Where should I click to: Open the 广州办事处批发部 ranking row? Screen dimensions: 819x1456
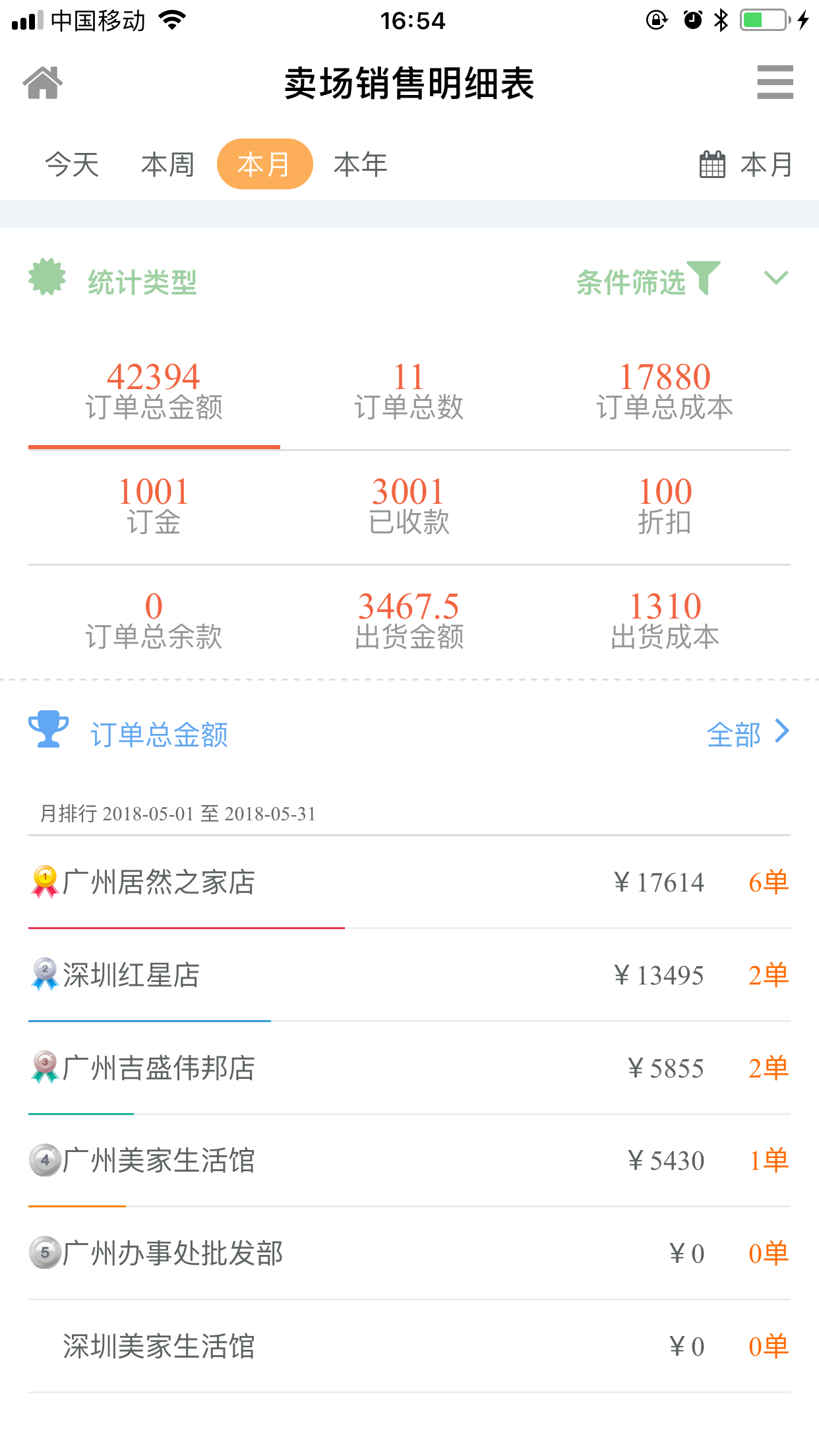coord(409,1254)
